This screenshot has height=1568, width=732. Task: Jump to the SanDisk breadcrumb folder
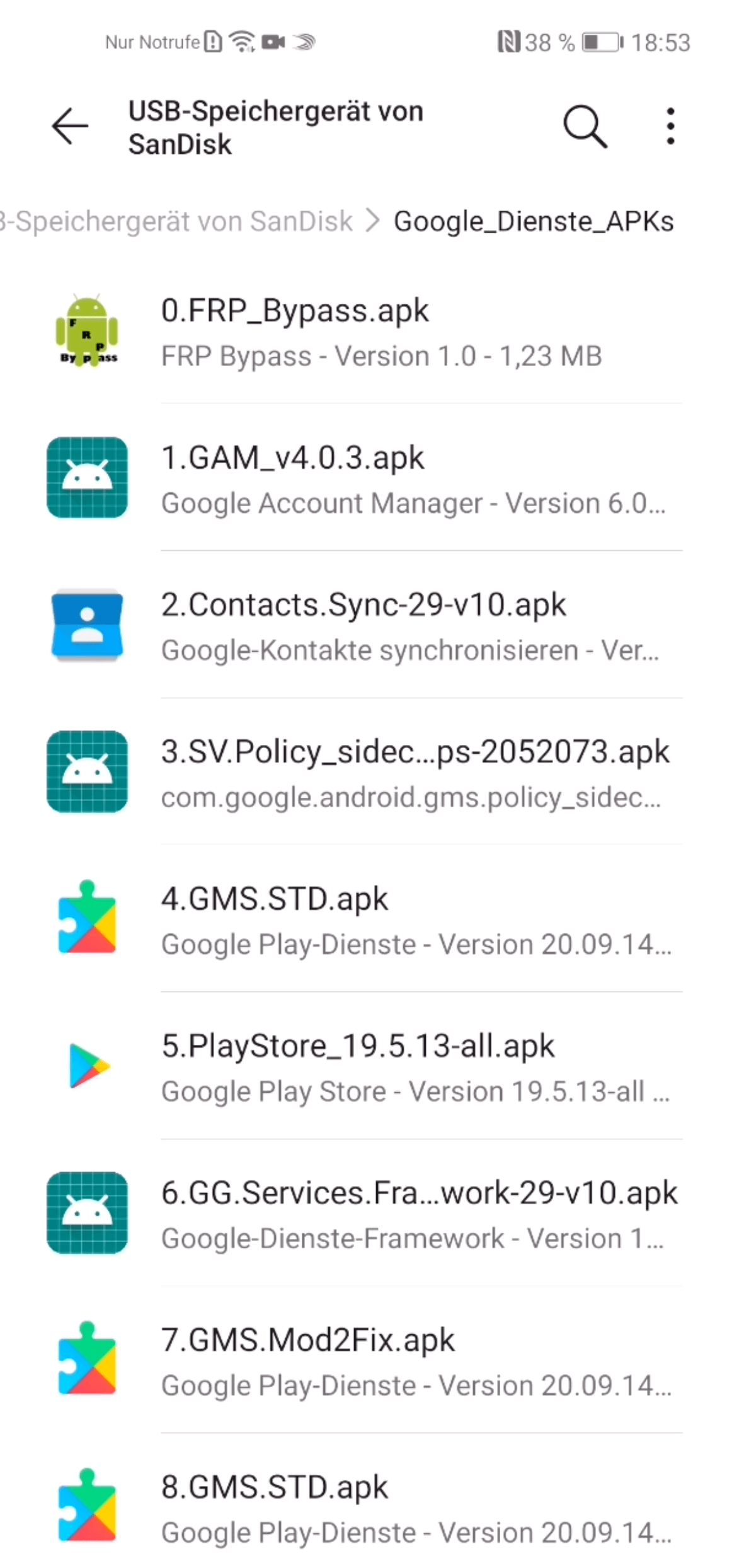176,222
